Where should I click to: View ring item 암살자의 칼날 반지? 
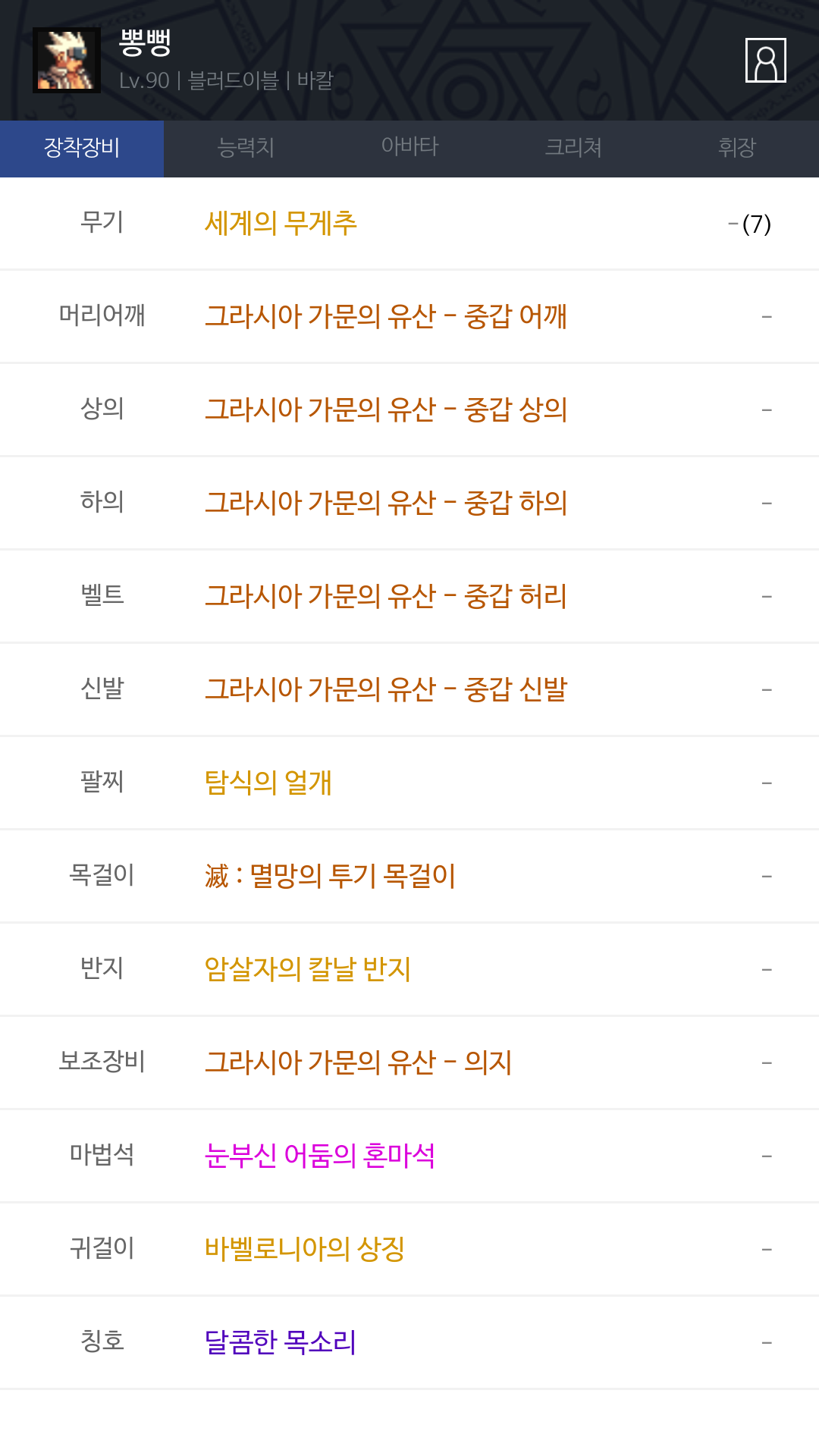(x=308, y=970)
